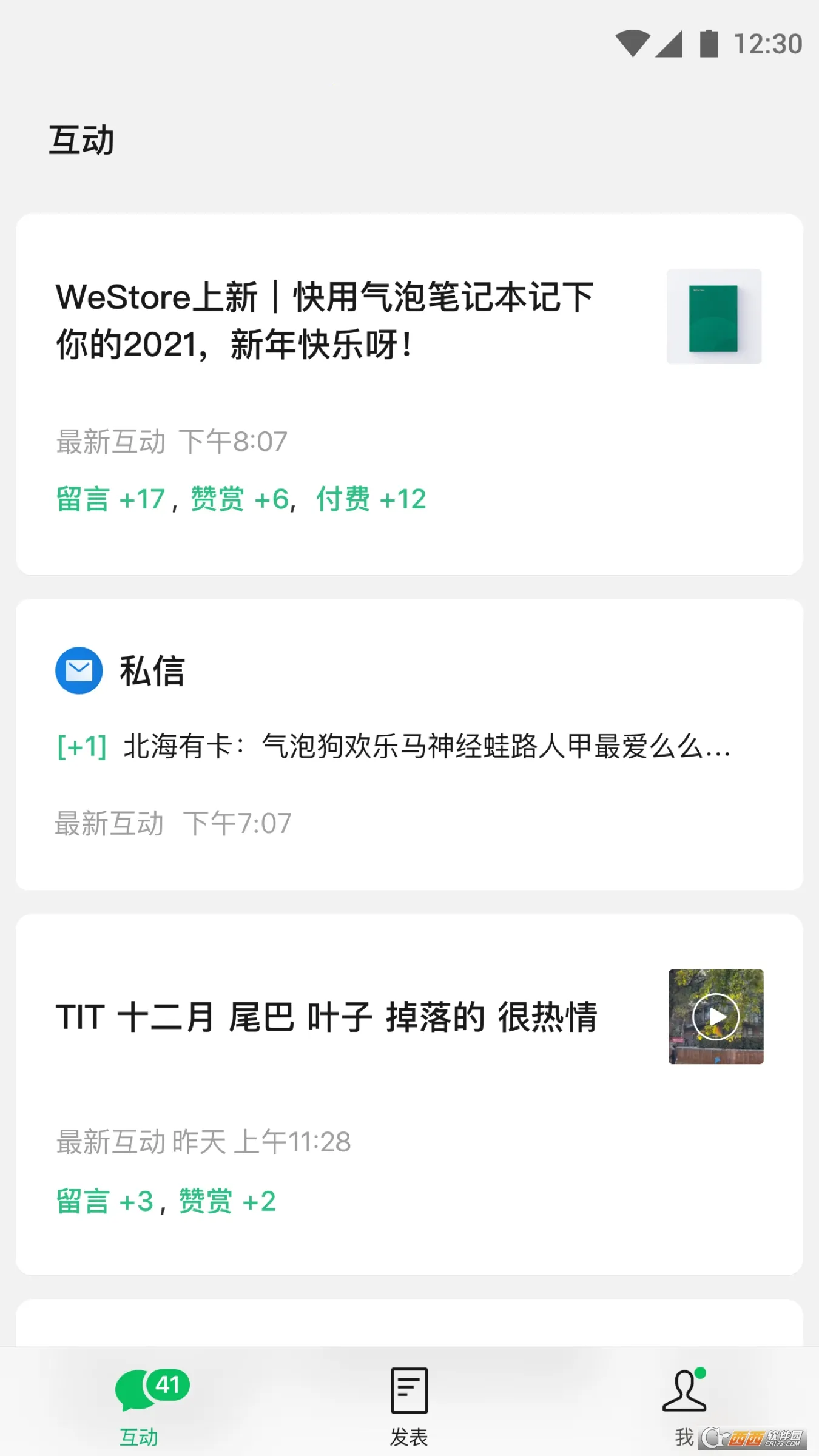Tap the 互动 page title header
Image resolution: width=819 pixels, height=1456 pixels.
(x=82, y=140)
